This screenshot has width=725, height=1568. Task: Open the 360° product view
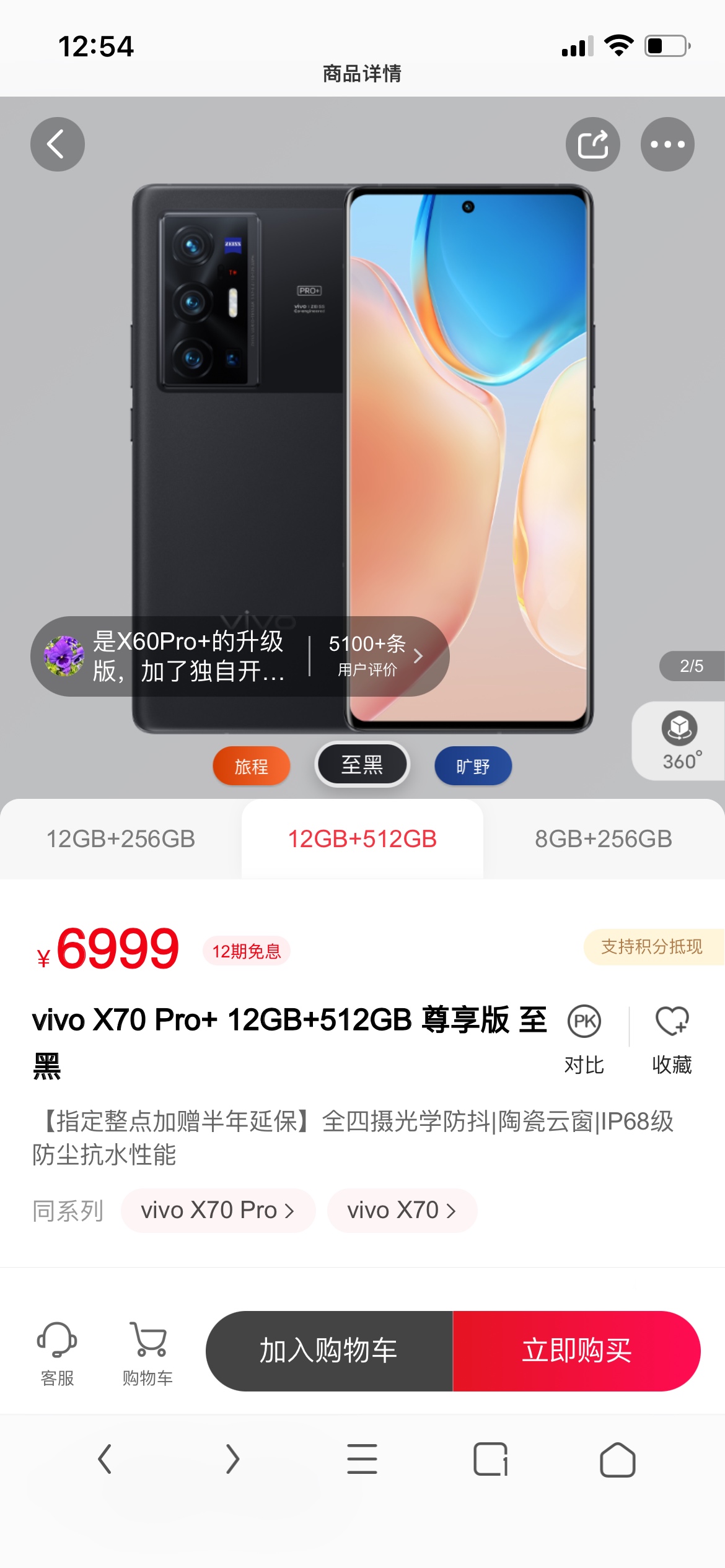pos(679,741)
